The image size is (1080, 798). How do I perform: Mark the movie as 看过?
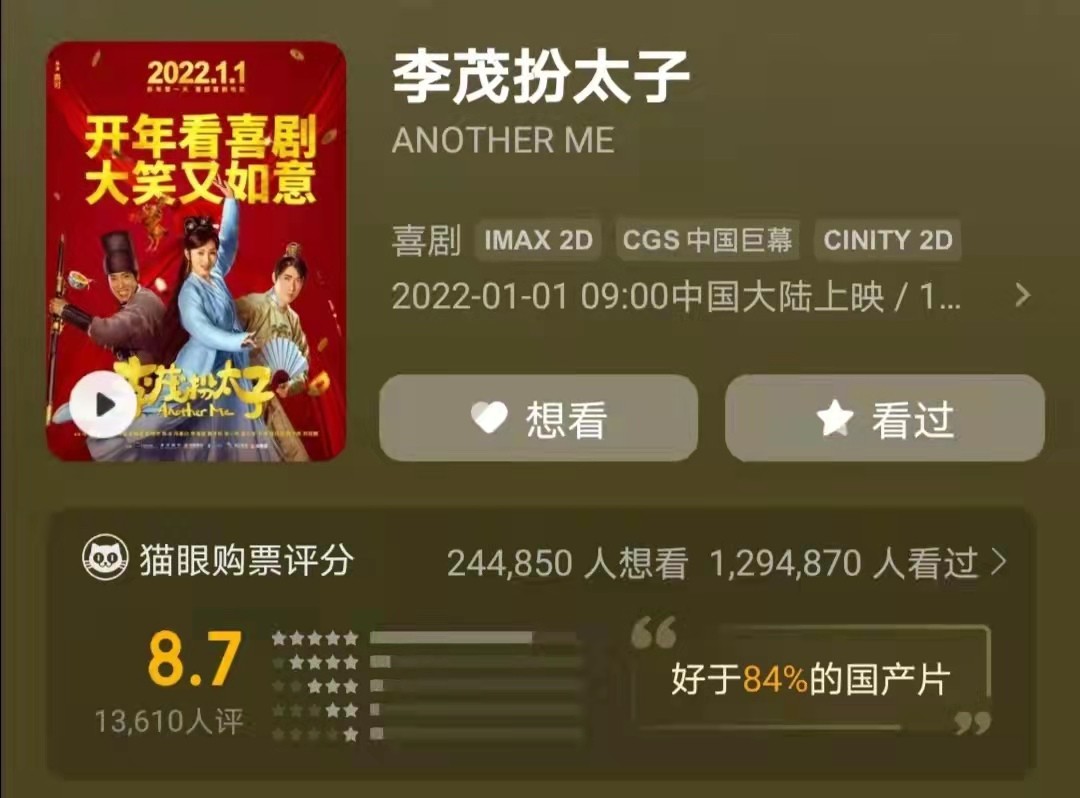884,418
